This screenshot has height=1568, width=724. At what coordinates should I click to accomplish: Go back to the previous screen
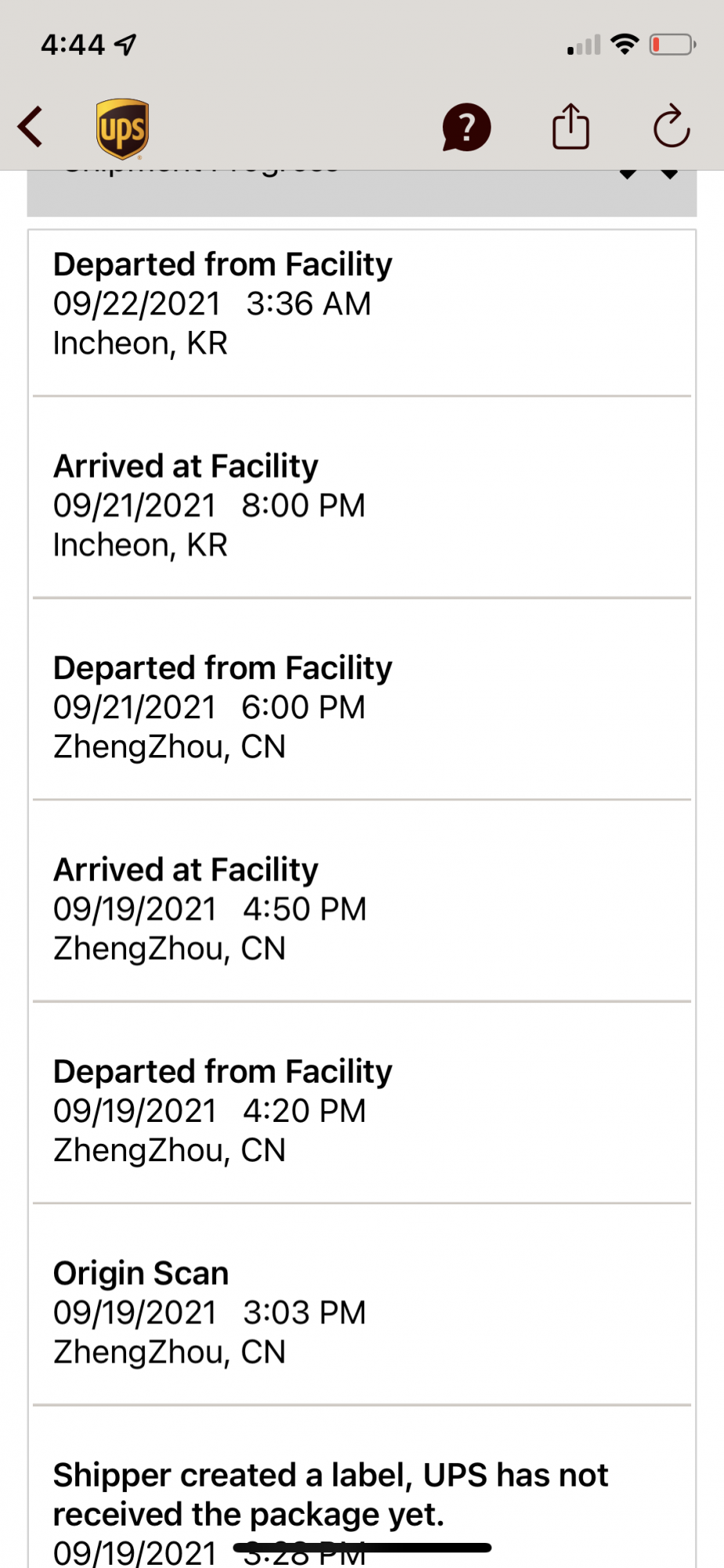click(31, 127)
